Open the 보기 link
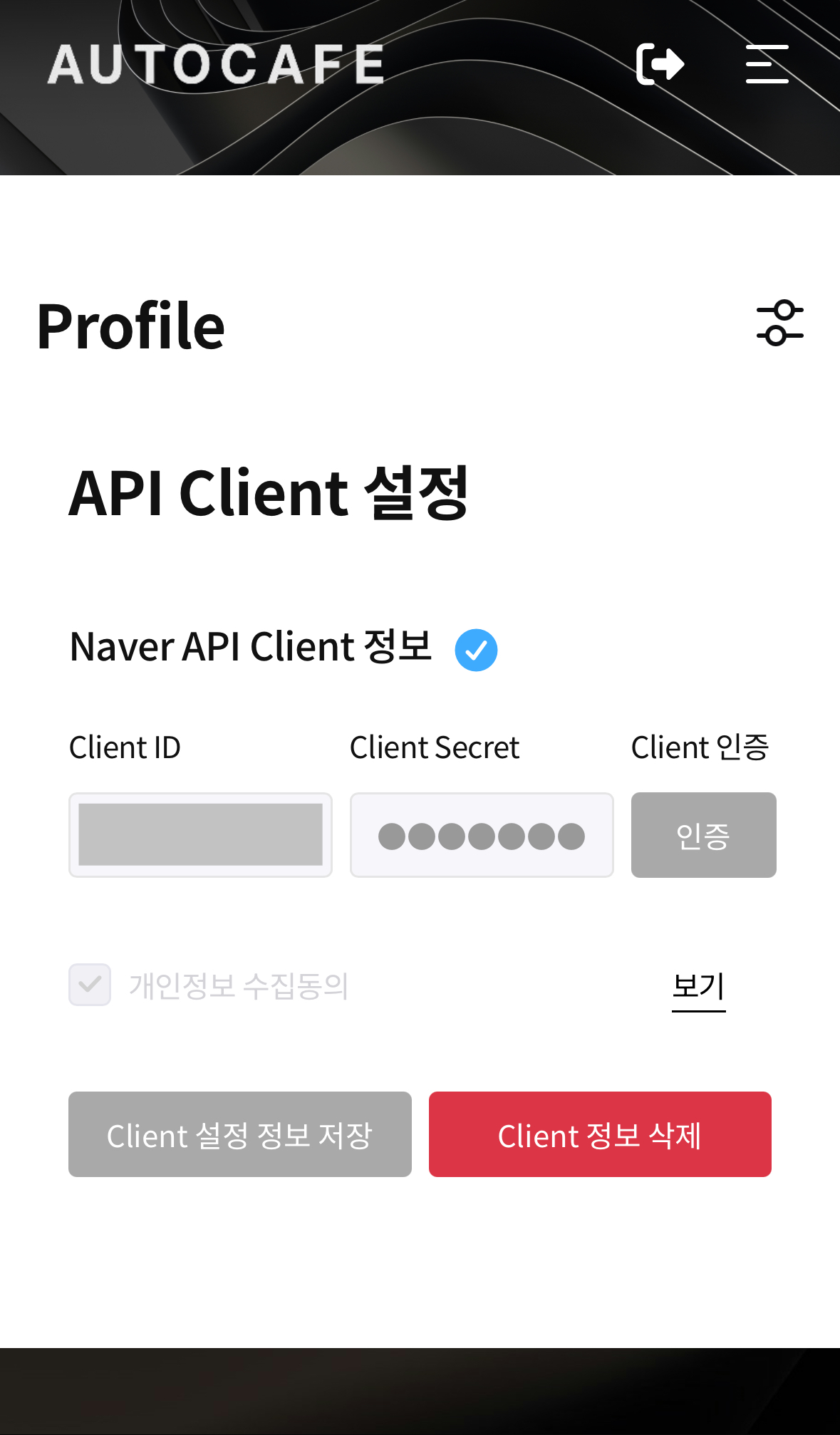The width and height of the screenshot is (840, 1435). [698, 986]
